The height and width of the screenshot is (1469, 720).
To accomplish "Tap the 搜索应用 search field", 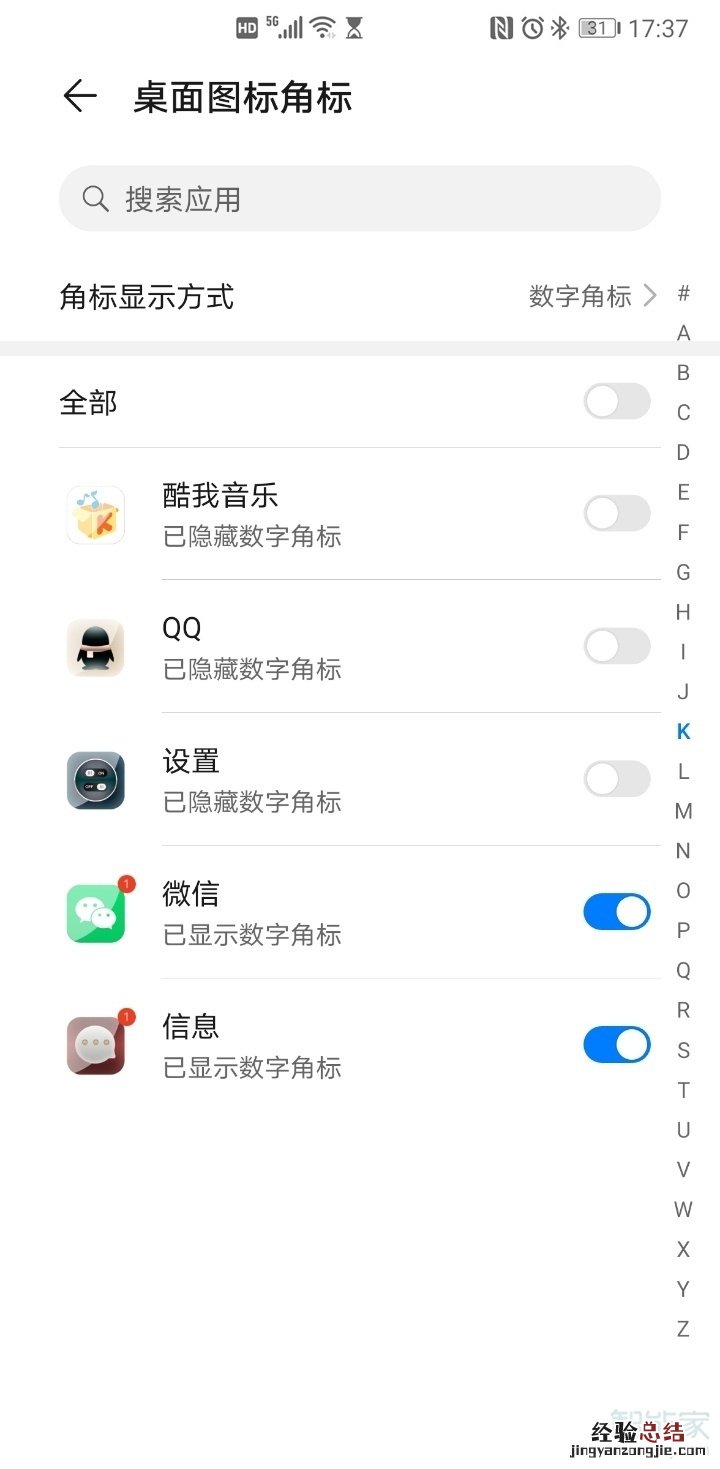I will click(360, 198).
